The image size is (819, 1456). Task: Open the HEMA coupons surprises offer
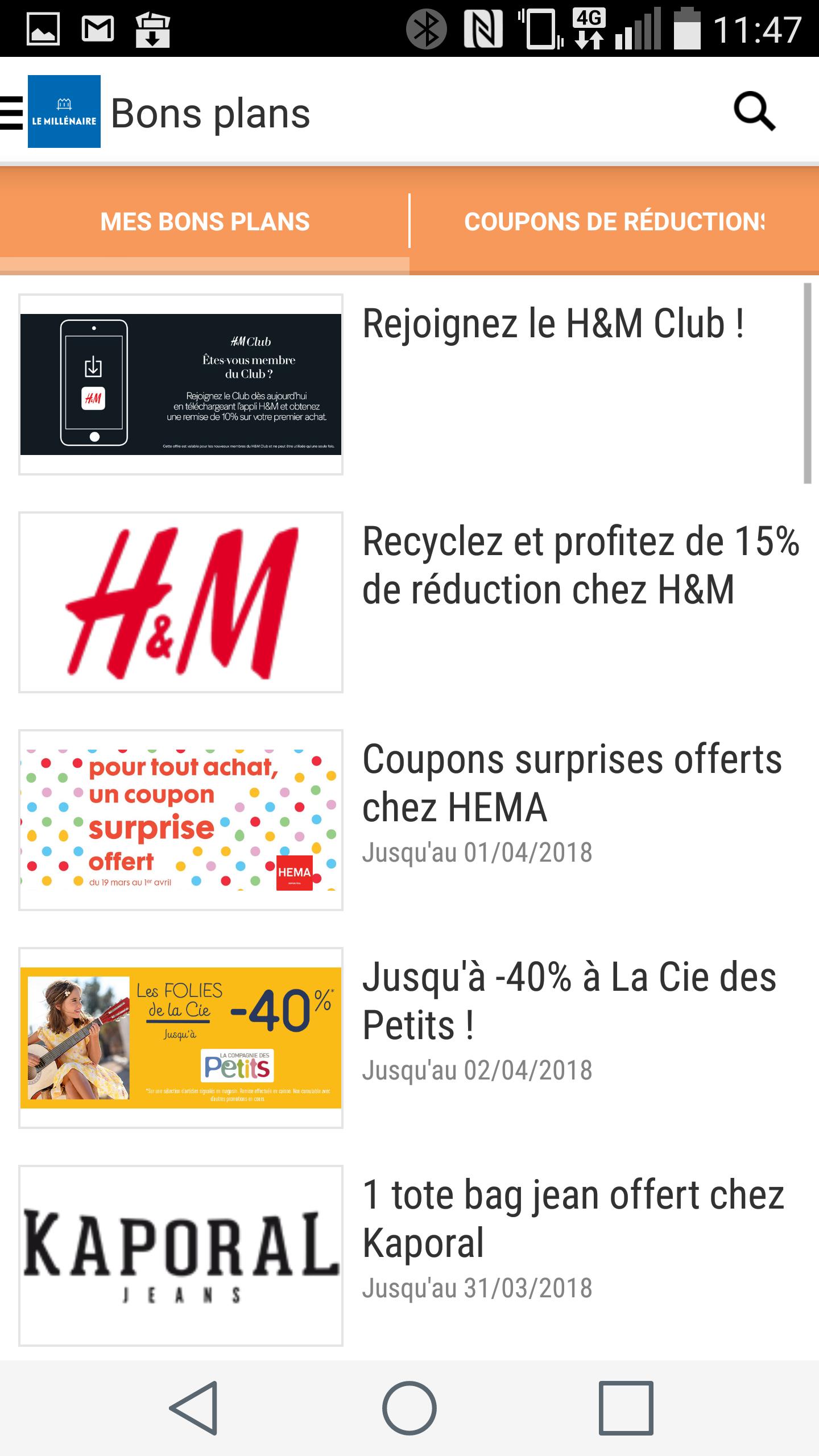click(x=572, y=784)
